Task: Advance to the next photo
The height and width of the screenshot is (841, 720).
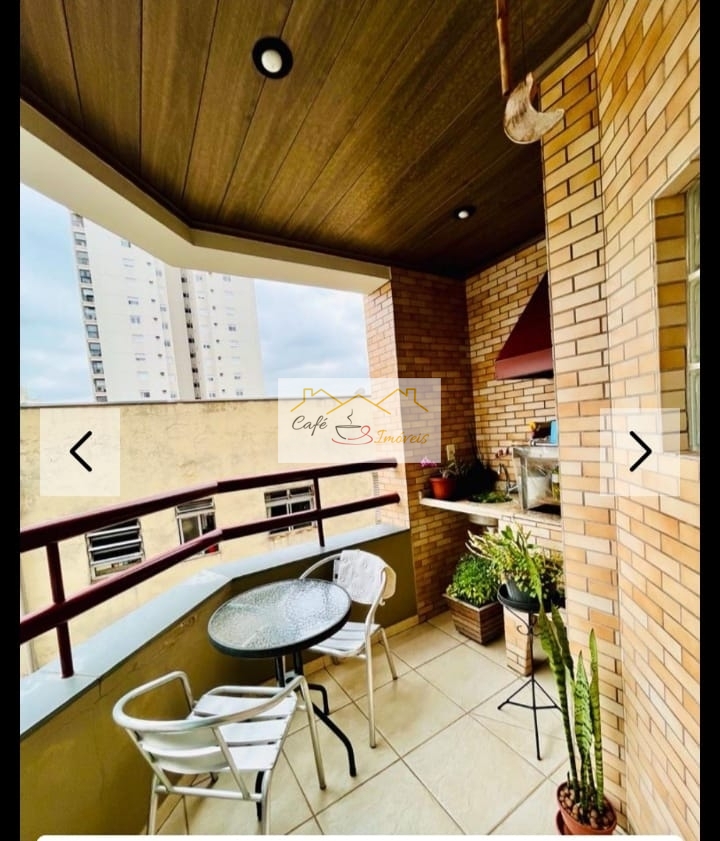Action: pos(640,451)
